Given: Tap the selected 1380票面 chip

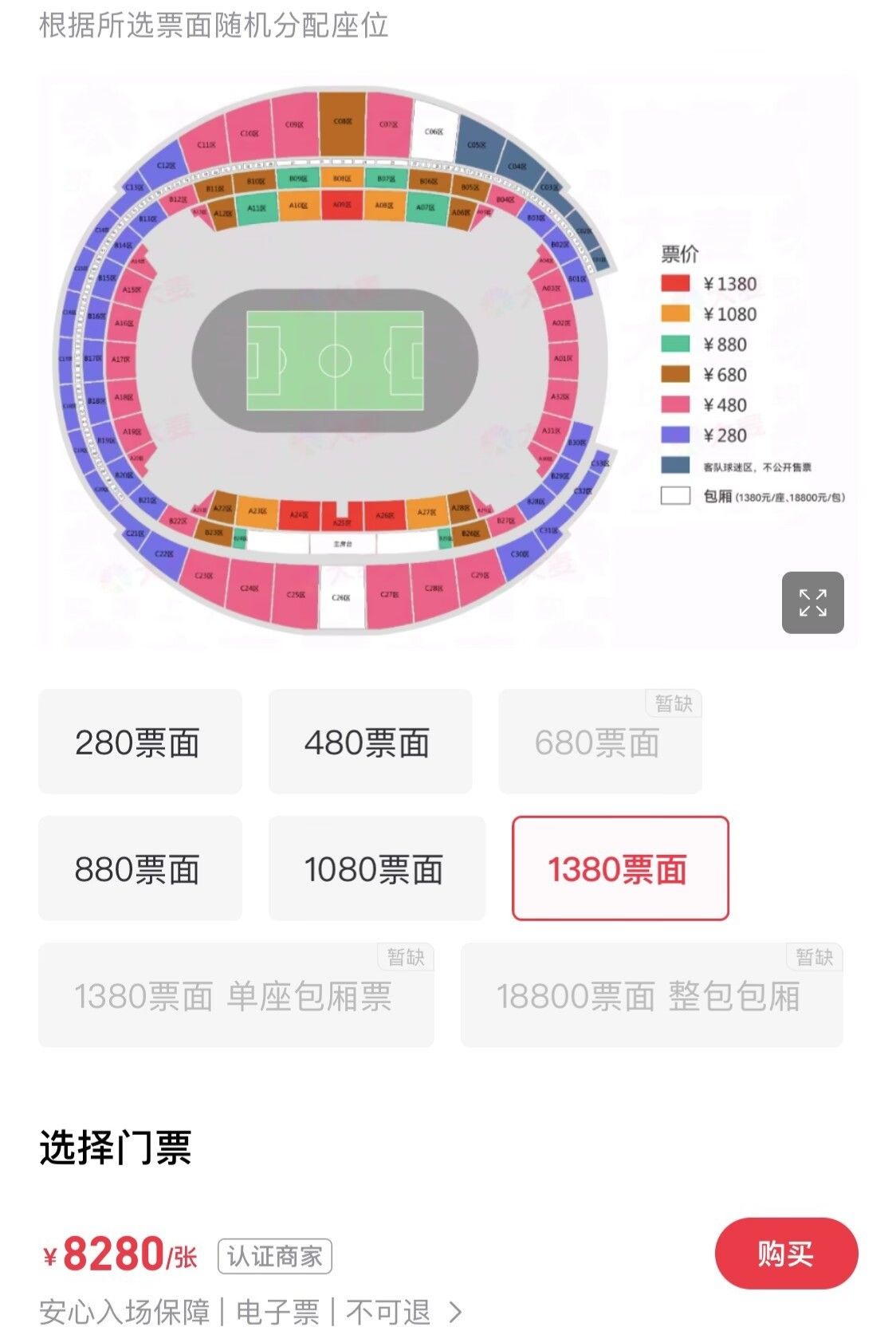Looking at the screenshot, I should (x=619, y=868).
